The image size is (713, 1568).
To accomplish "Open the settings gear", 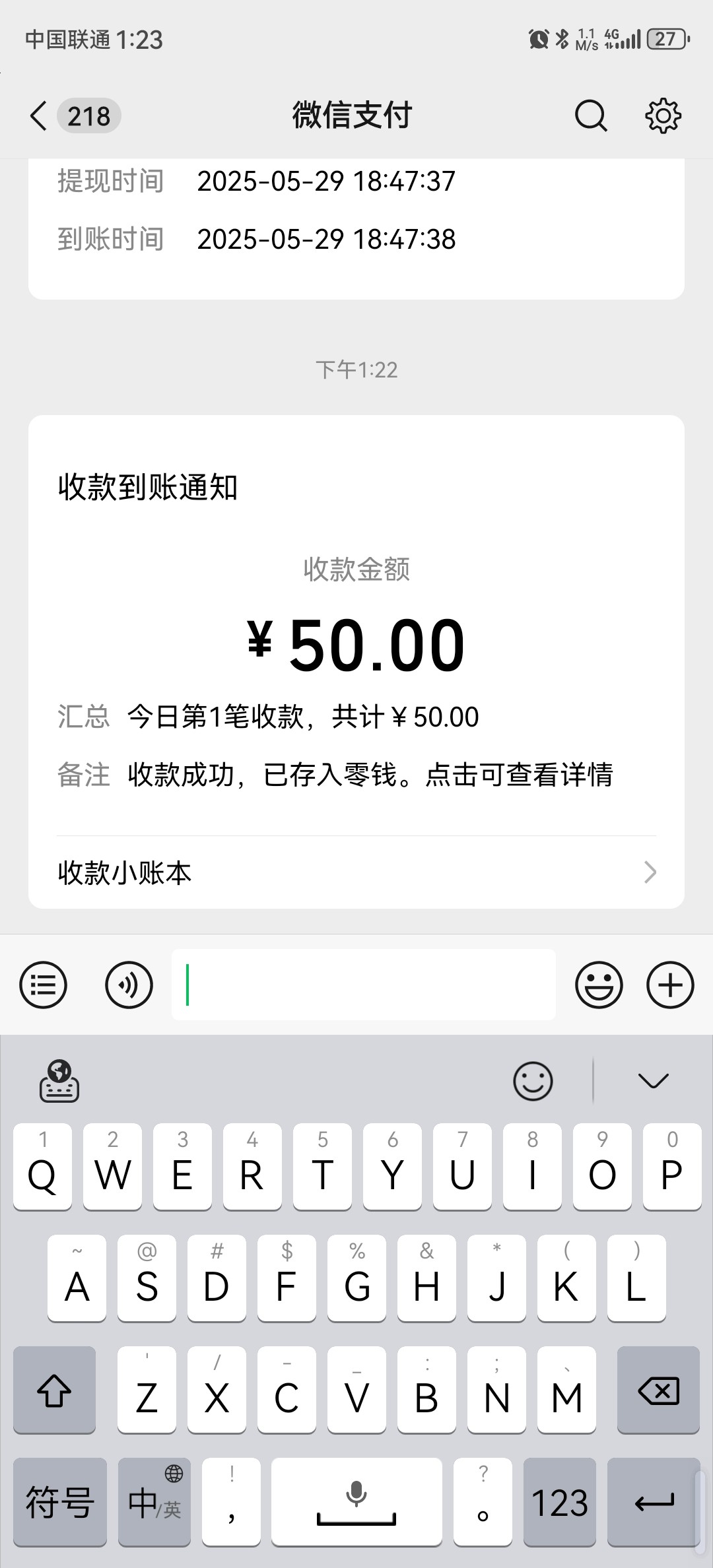I will [x=663, y=116].
